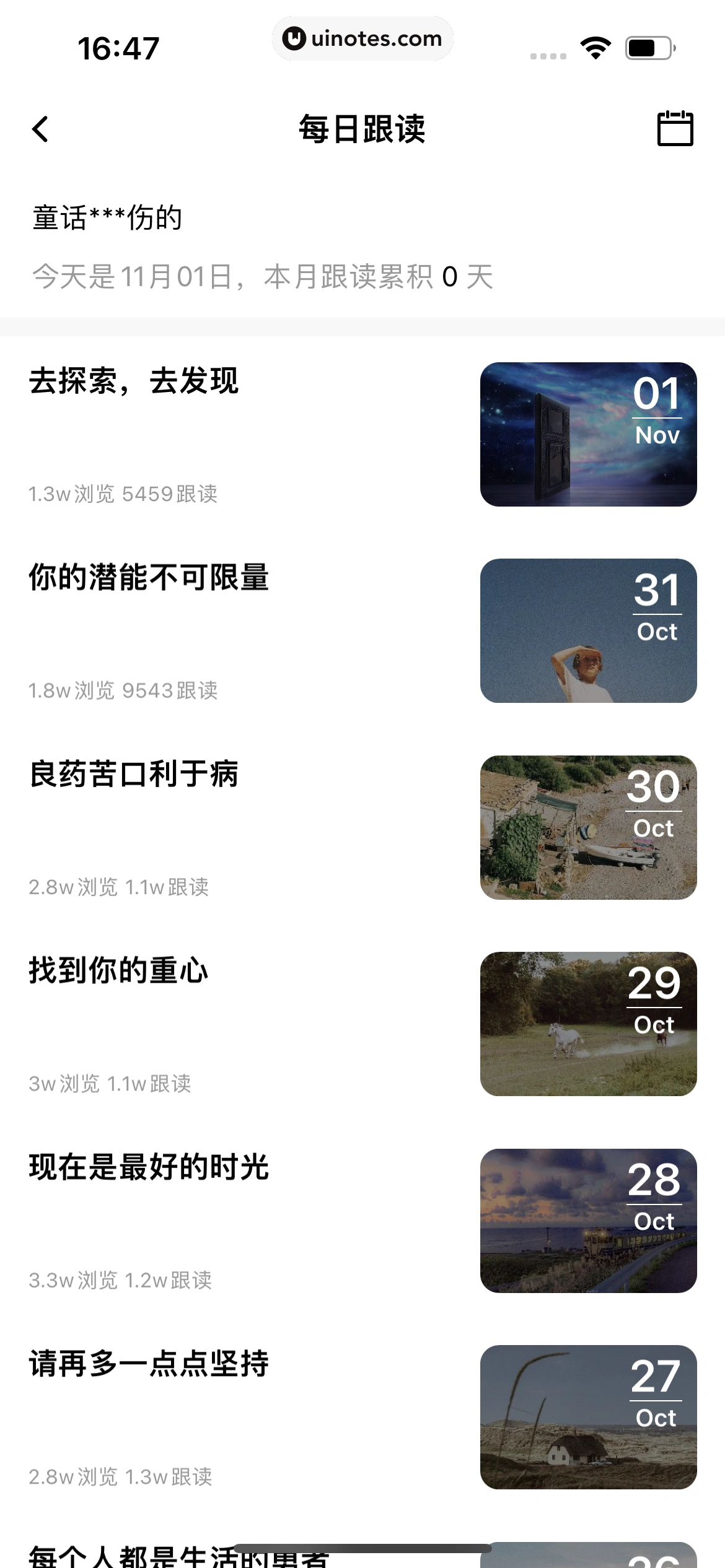Select the 每日跟读 page title

click(362, 130)
